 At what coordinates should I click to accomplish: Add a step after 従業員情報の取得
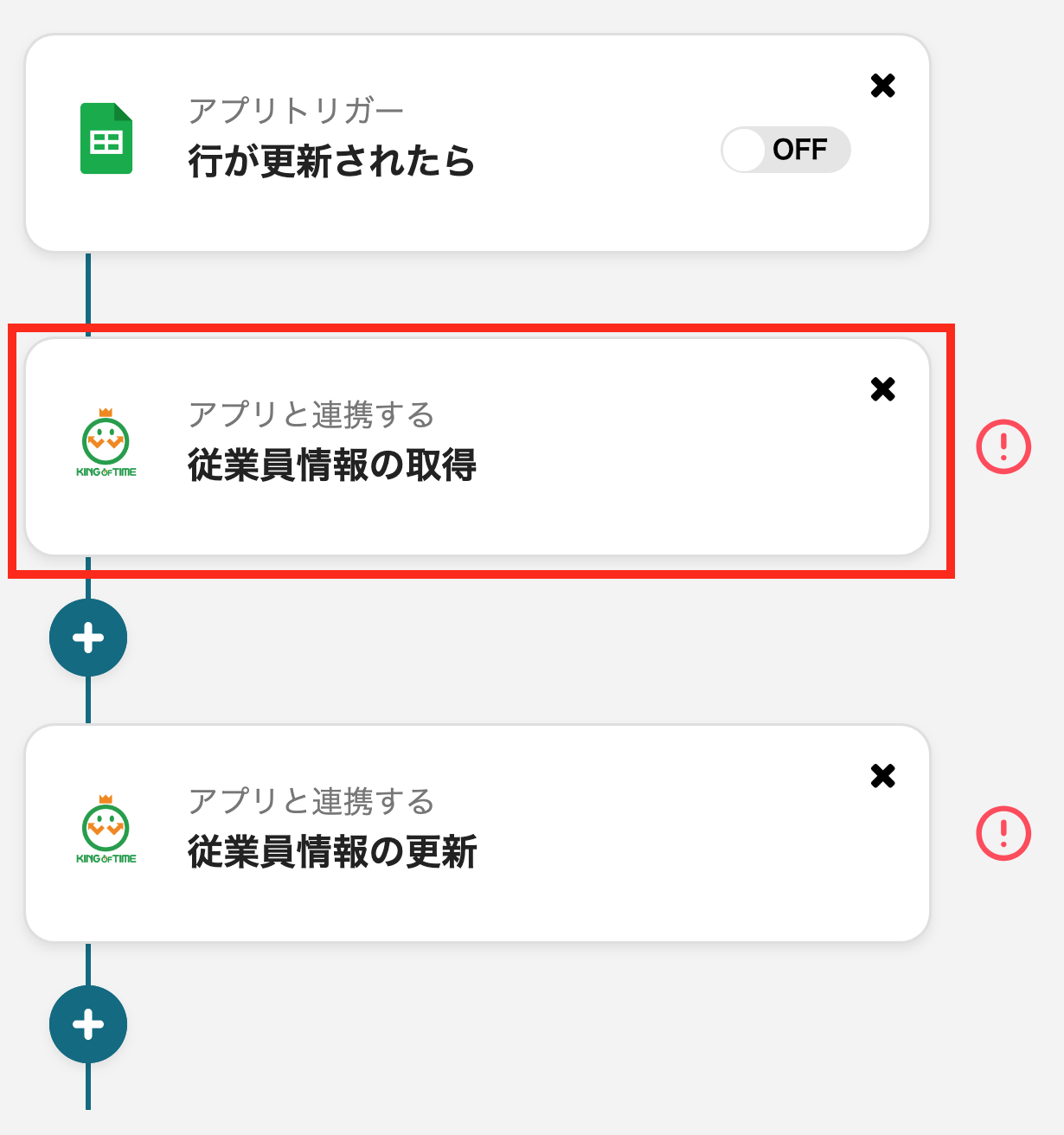pyautogui.click(x=88, y=638)
